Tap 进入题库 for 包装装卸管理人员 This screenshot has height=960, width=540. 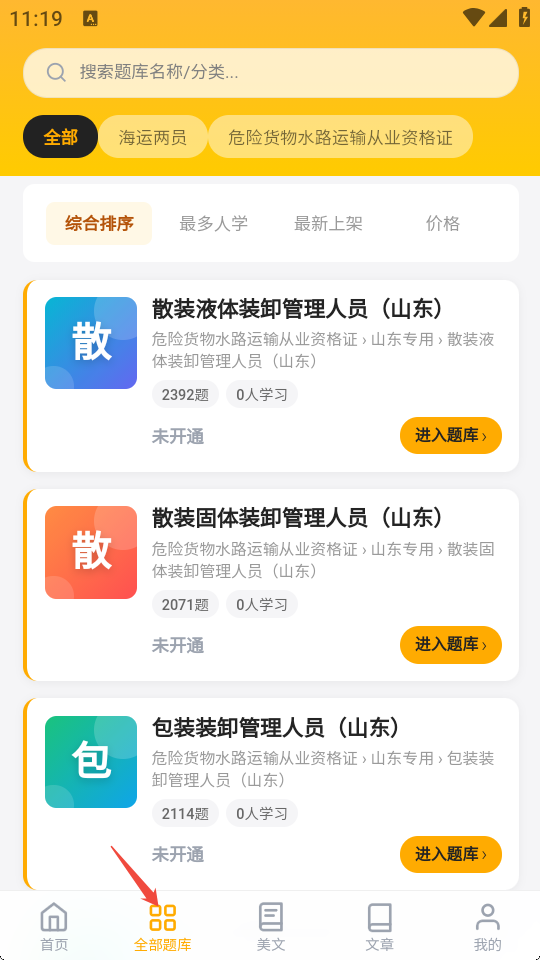click(451, 854)
